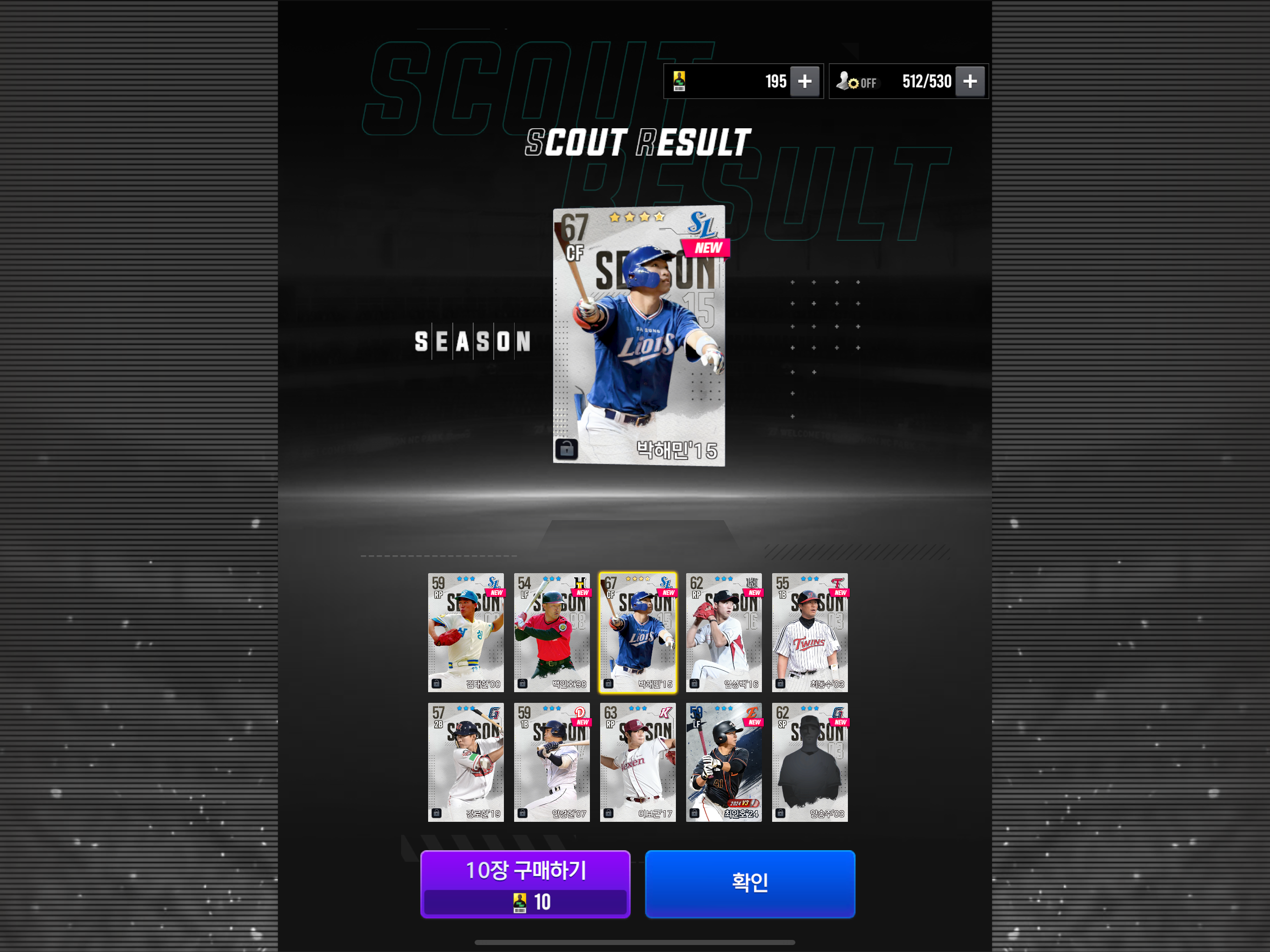Buy 10 more cards with 10장 구매하기

pyautogui.click(x=525, y=883)
